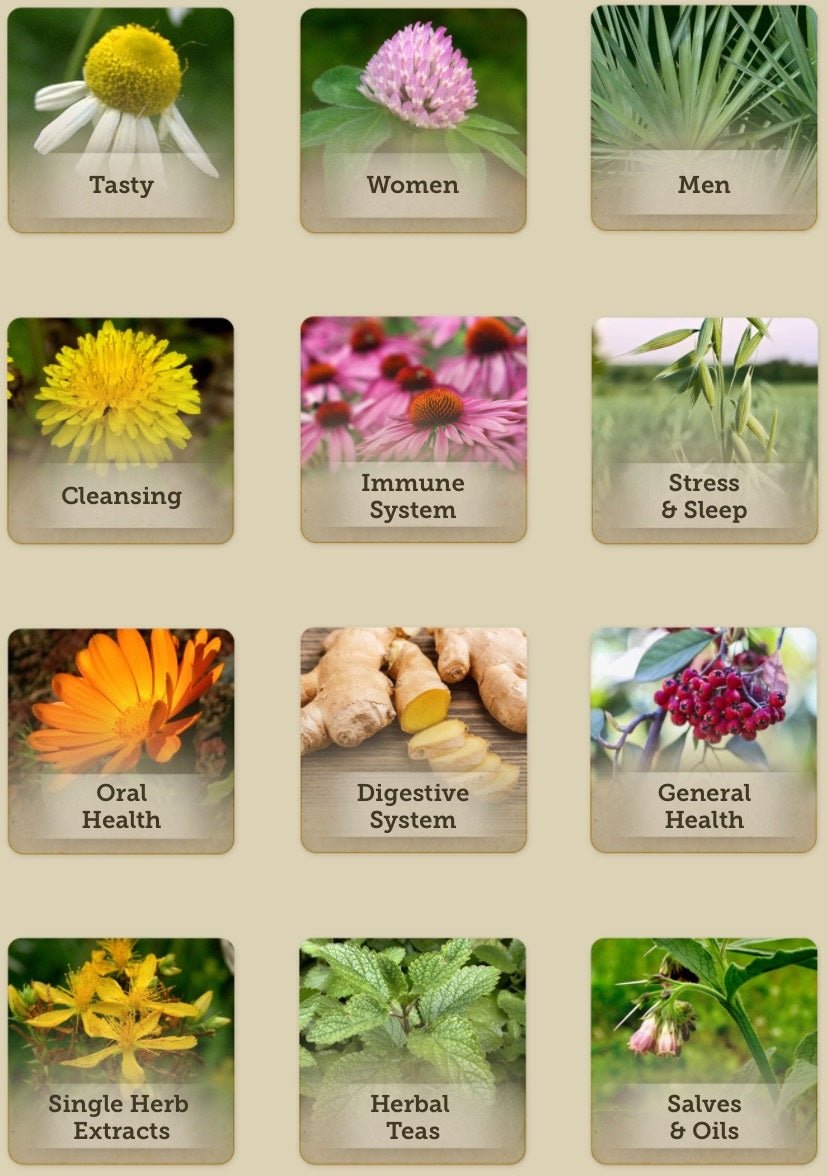Click the palm leaves image above Men
The width and height of the screenshot is (828, 1176).
tap(703, 80)
